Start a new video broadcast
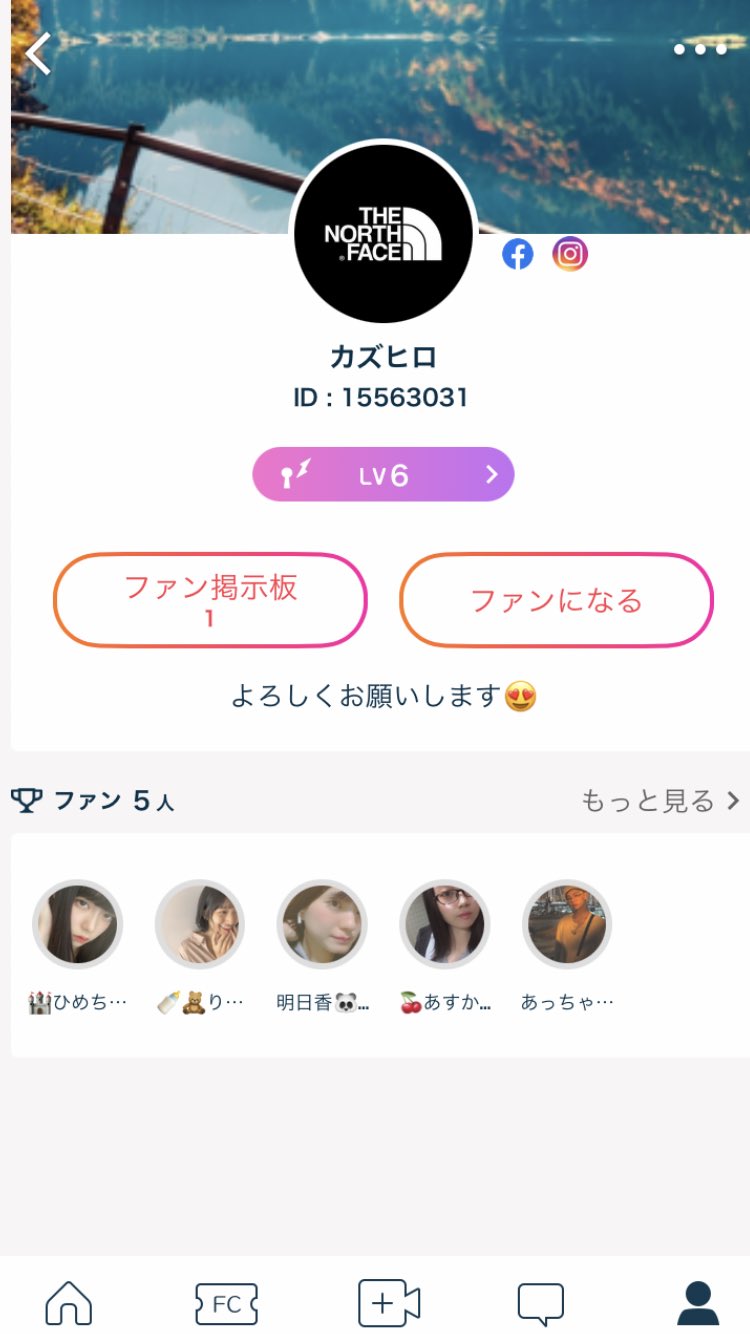750x1334 pixels. 388,1303
